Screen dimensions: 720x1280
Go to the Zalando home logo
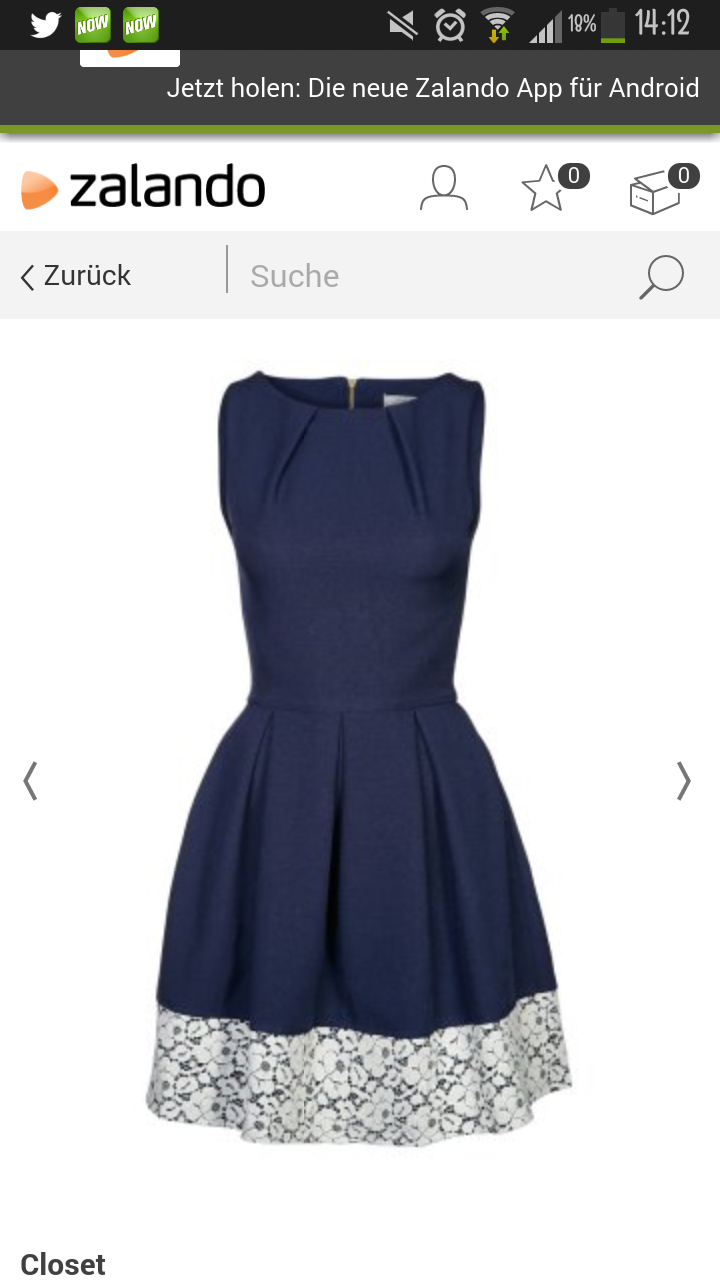click(143, 189)
